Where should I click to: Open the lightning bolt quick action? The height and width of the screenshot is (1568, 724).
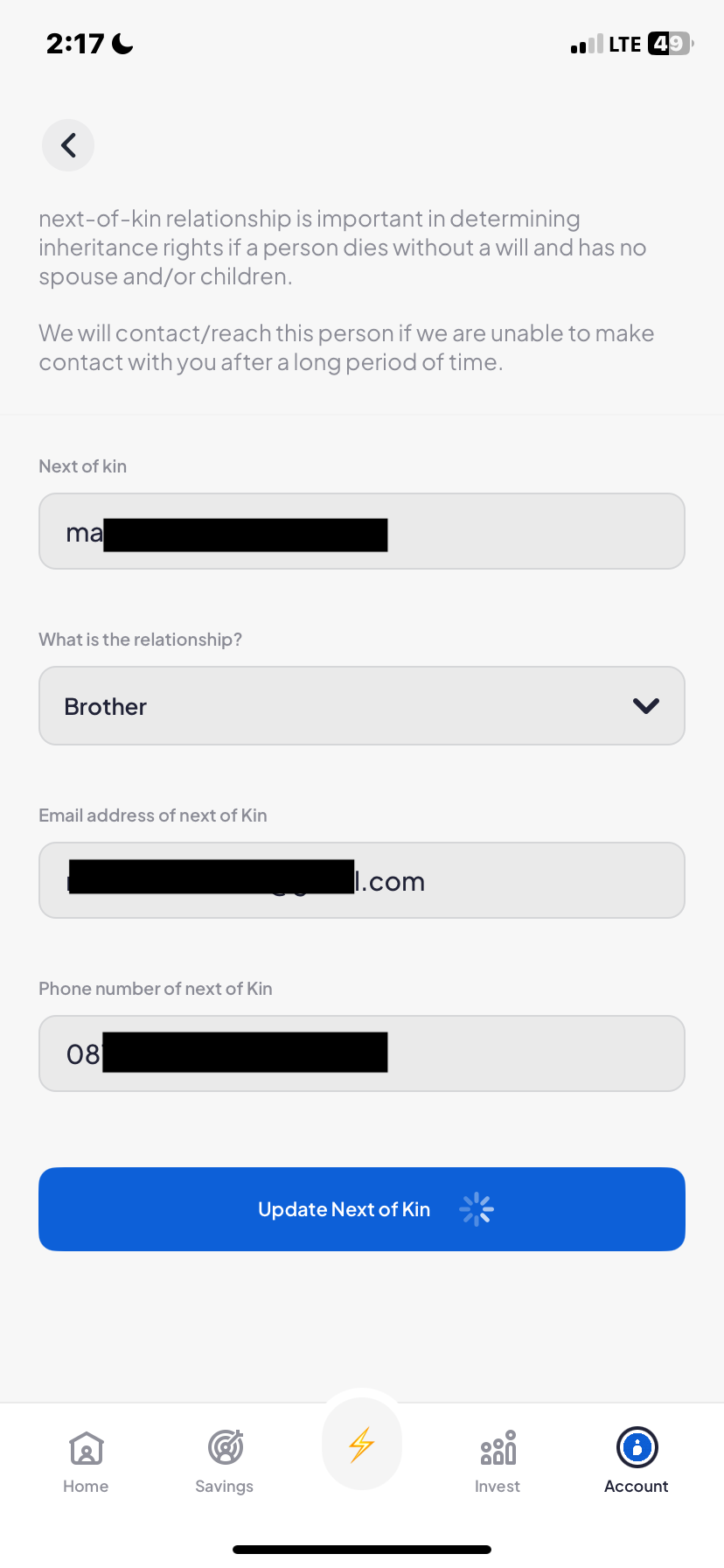(x=361, y=1445)
